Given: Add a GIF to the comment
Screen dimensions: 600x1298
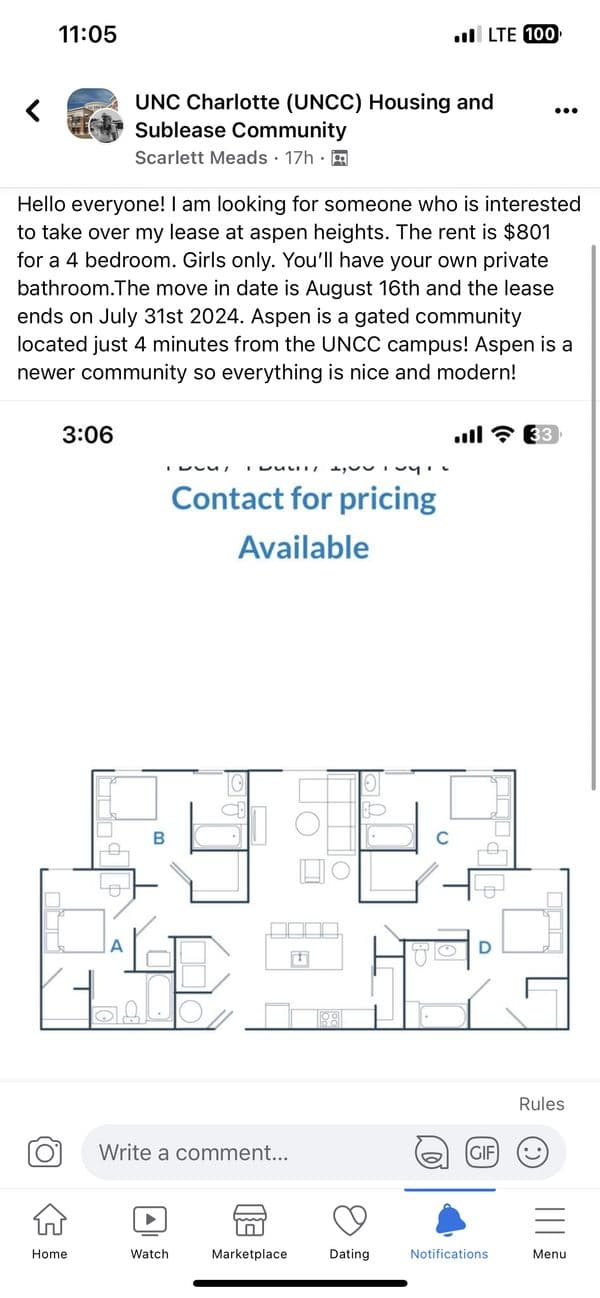Looking at the screenshot, I should 482,1152.
